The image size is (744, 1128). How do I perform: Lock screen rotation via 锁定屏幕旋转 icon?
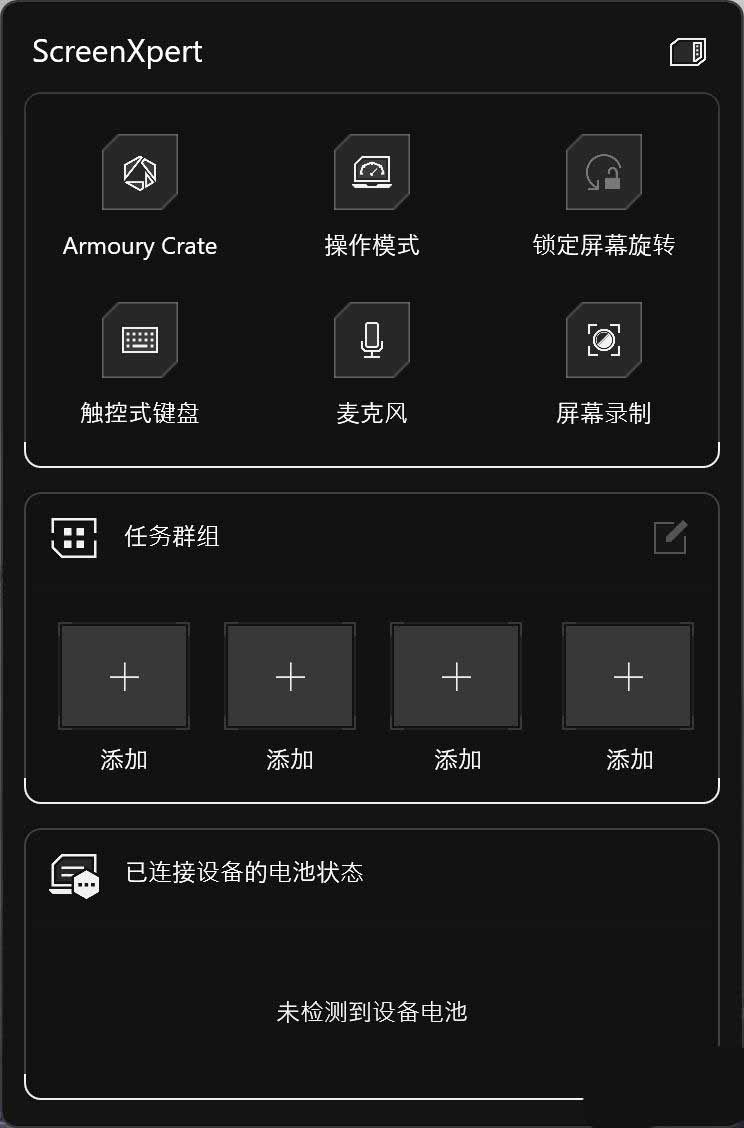coord(604,172)
